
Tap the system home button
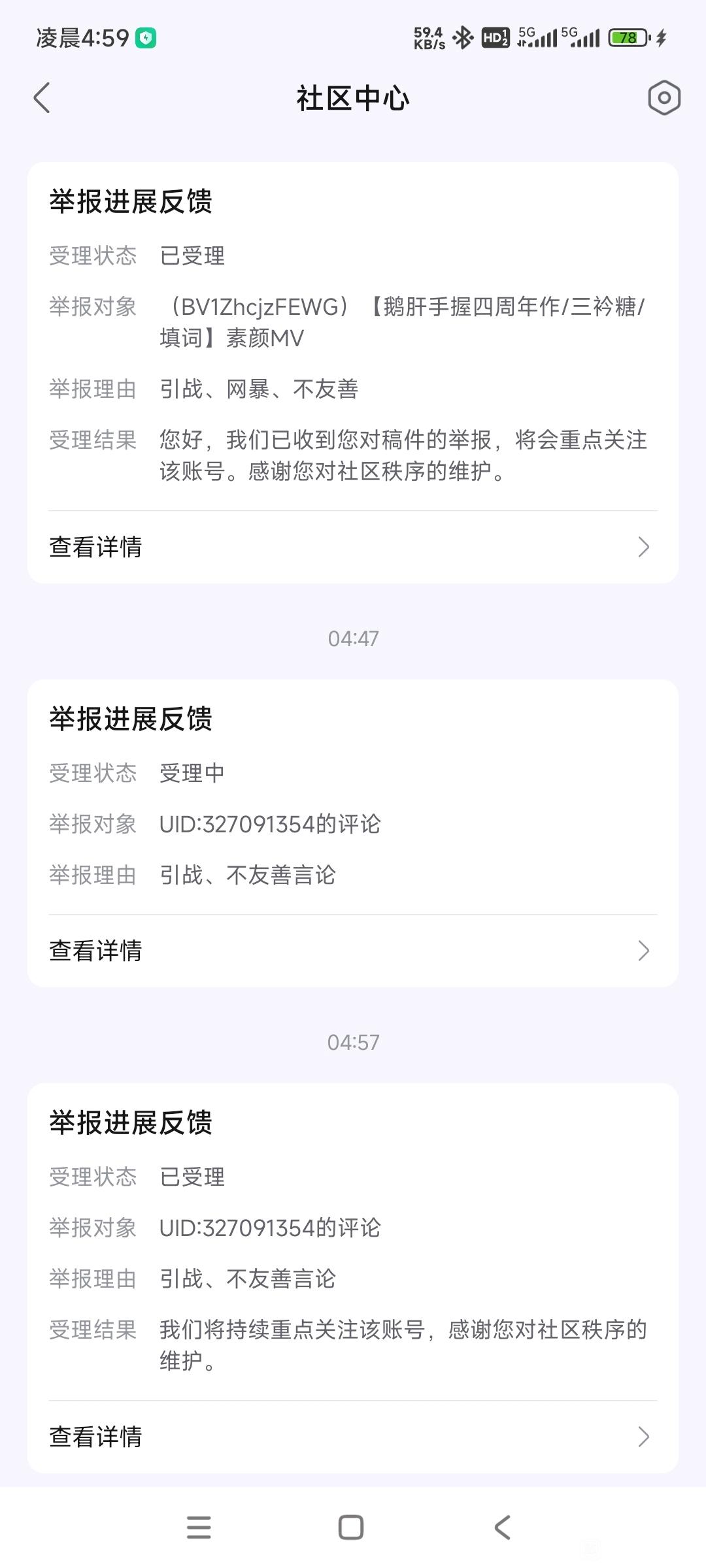(x=351, y=1527)
